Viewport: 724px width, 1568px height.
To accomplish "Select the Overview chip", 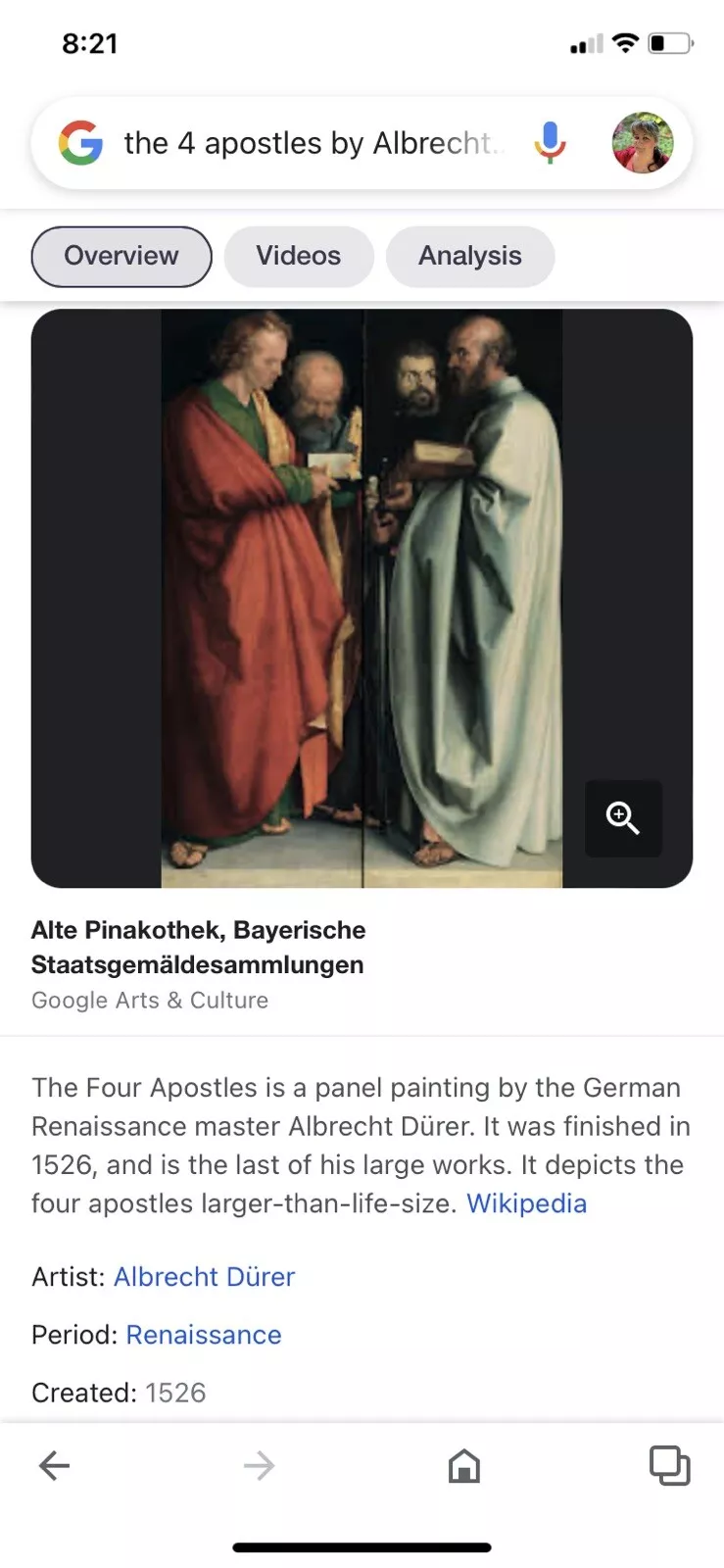I will tap(121, 257).
